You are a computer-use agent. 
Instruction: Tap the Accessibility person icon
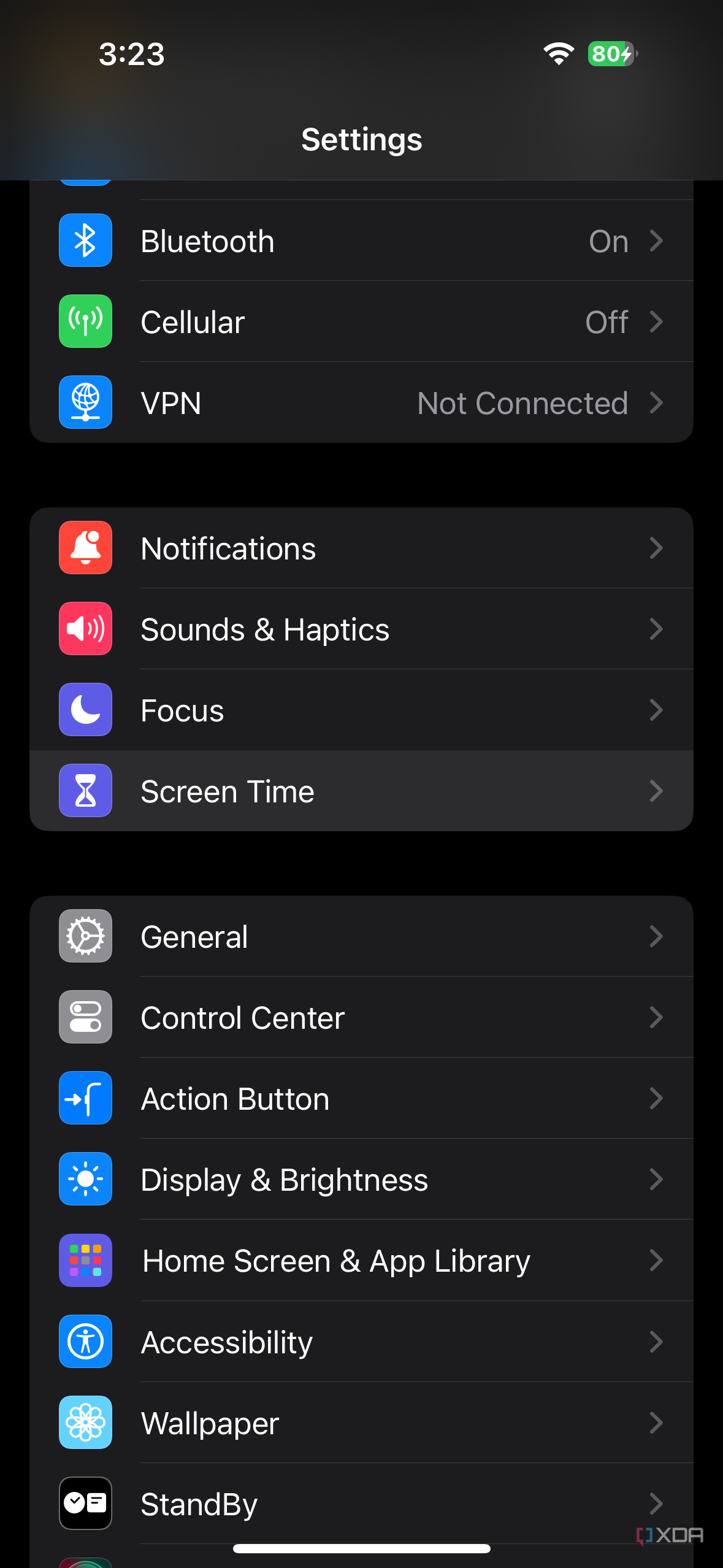[x=85, y=1341]
